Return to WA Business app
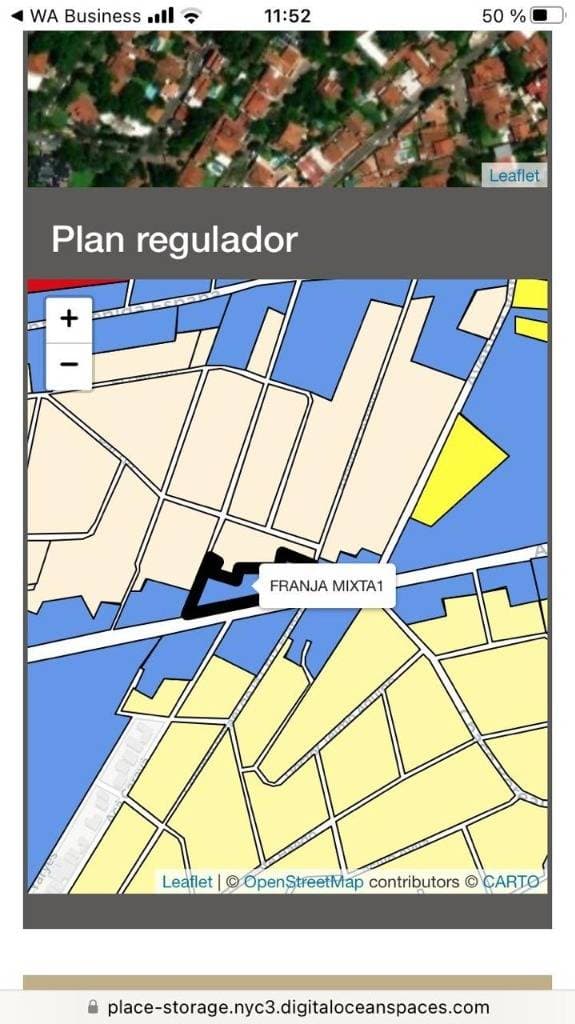The width and height of the screenshot is (575, 1024). coord(76,16)
